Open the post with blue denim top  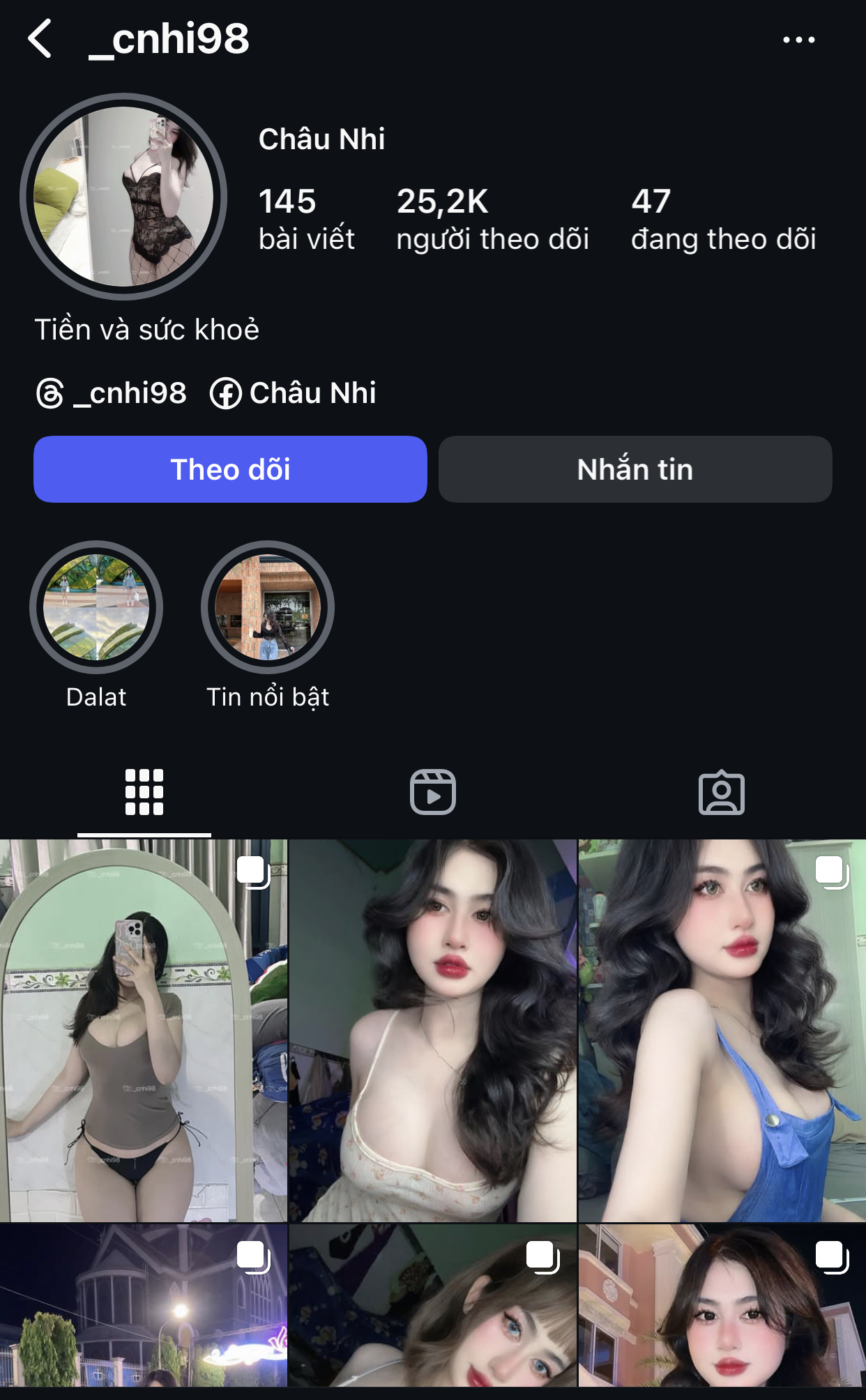point(722,1030)
